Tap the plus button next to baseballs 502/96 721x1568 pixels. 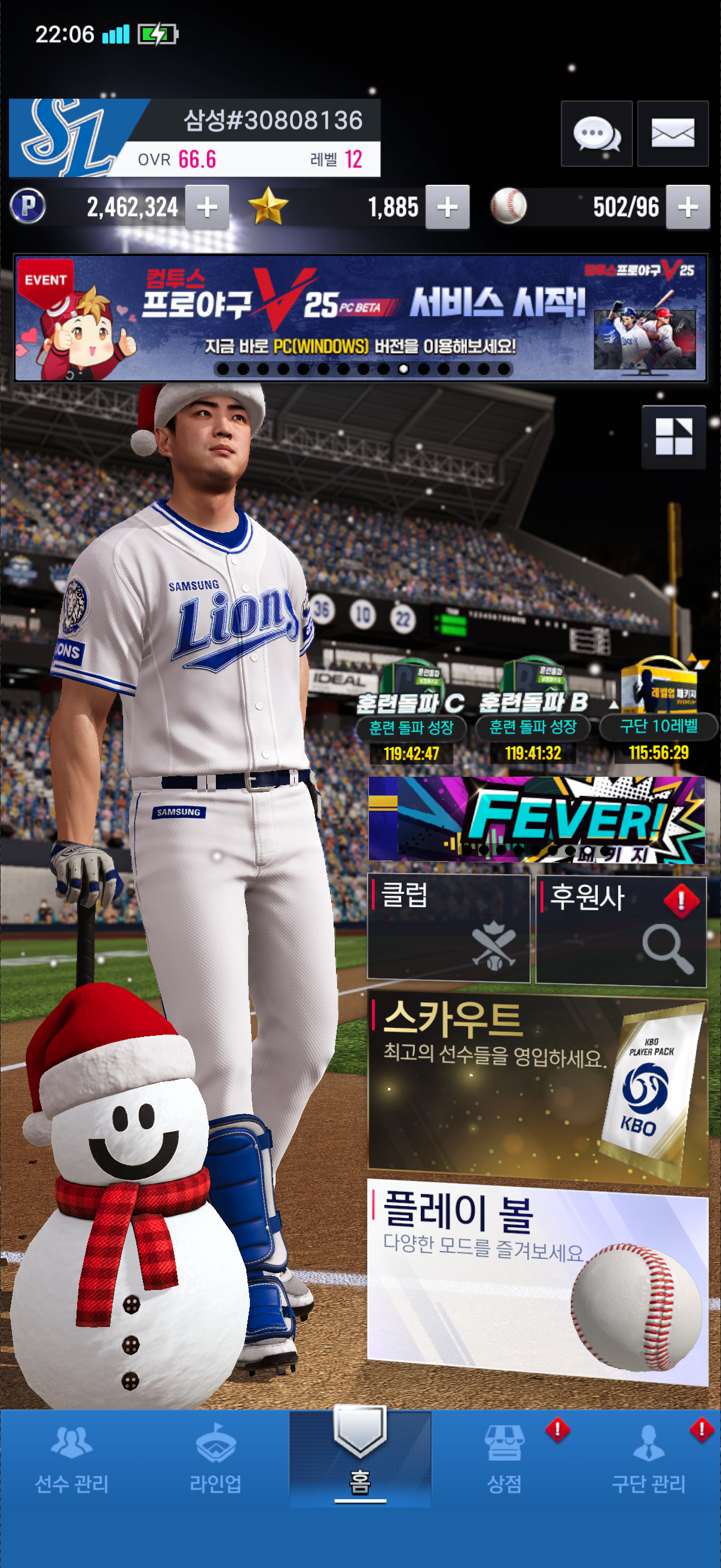(688, 207)
